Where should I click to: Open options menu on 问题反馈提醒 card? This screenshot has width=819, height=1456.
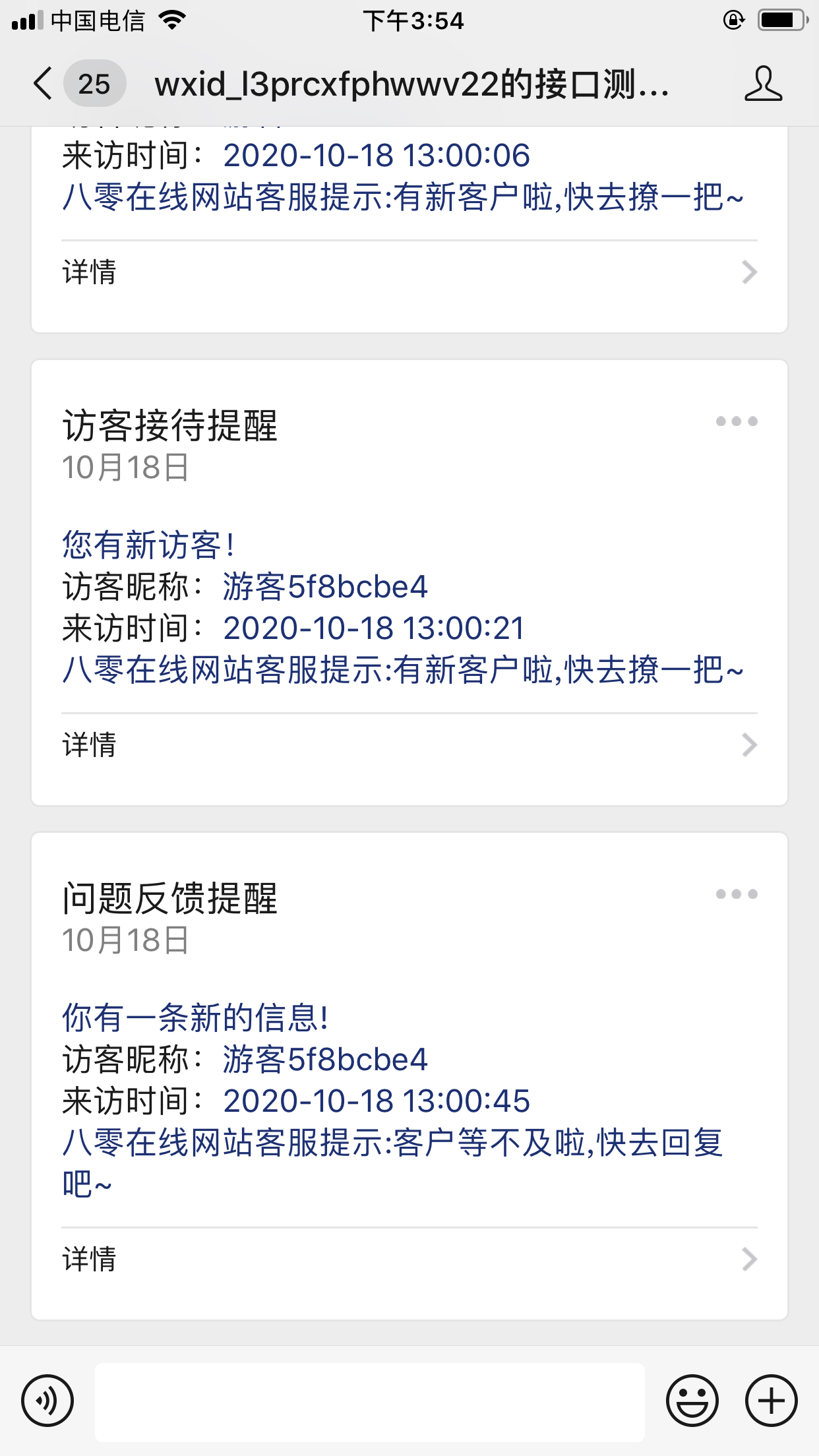coord(737,894)
